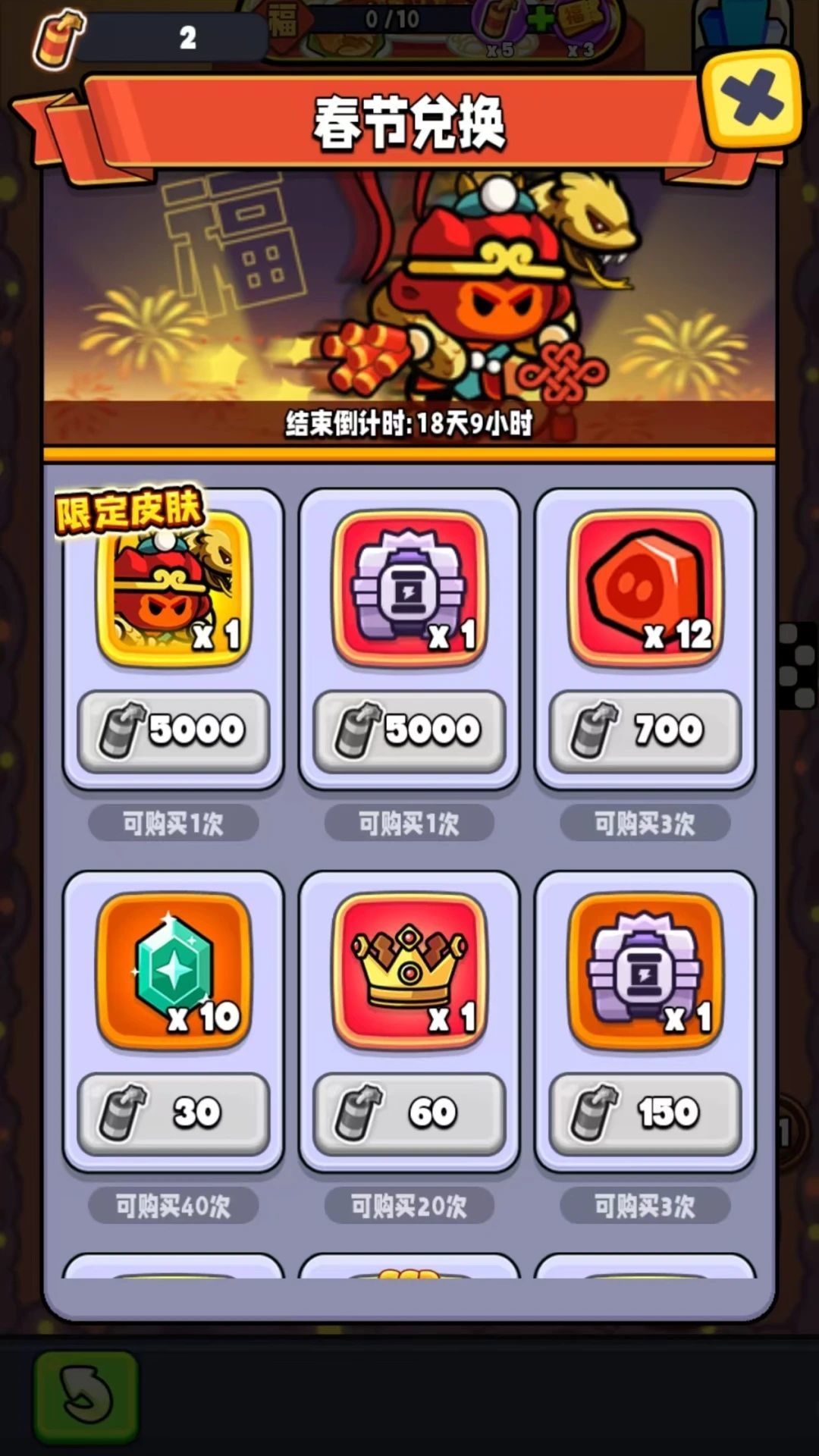
Task: Tap the energy battery priced at 150
Action: pyautogui.click(x=645, y=978)
